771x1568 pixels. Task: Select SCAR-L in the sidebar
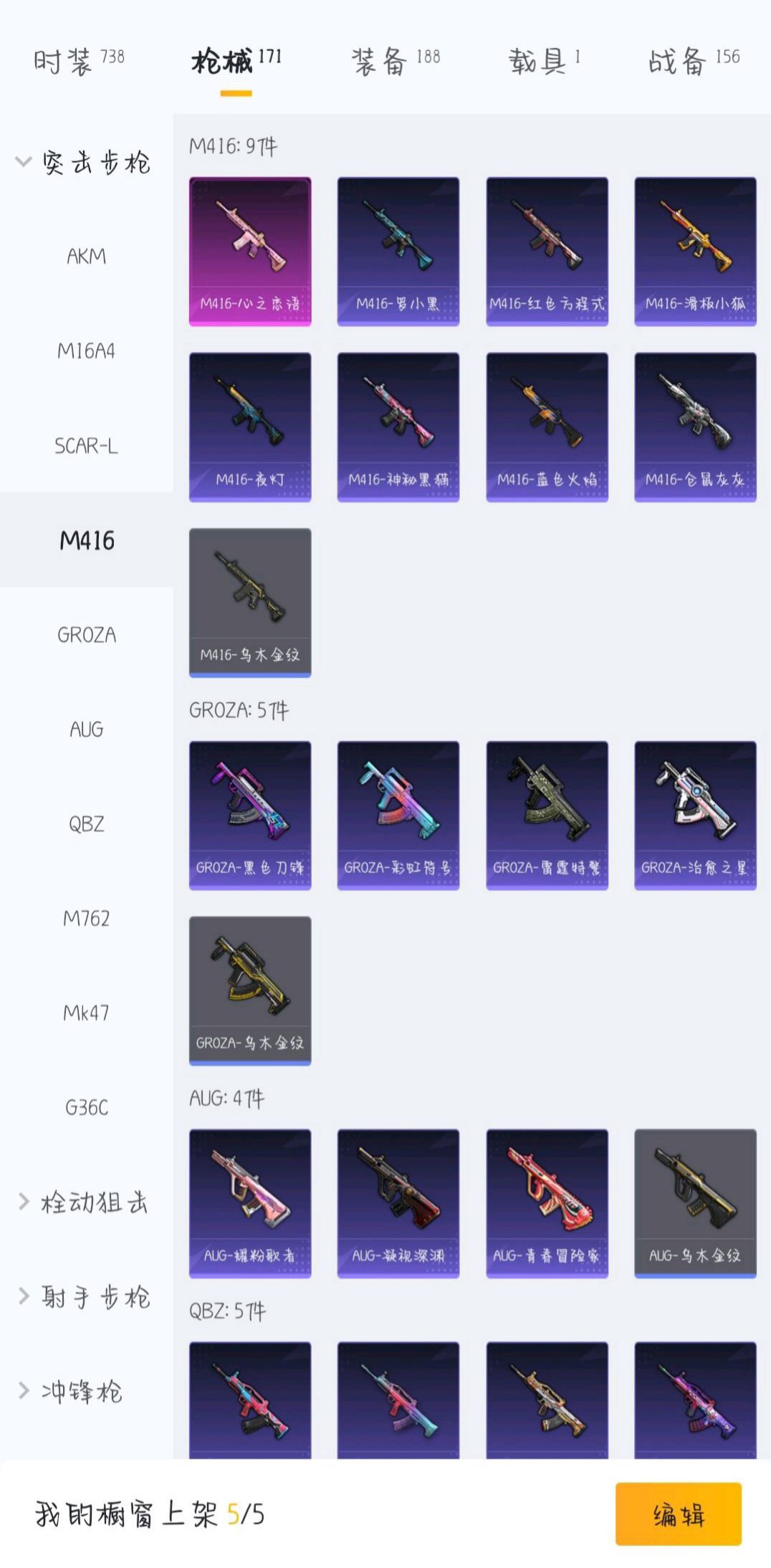click(86, 446)
